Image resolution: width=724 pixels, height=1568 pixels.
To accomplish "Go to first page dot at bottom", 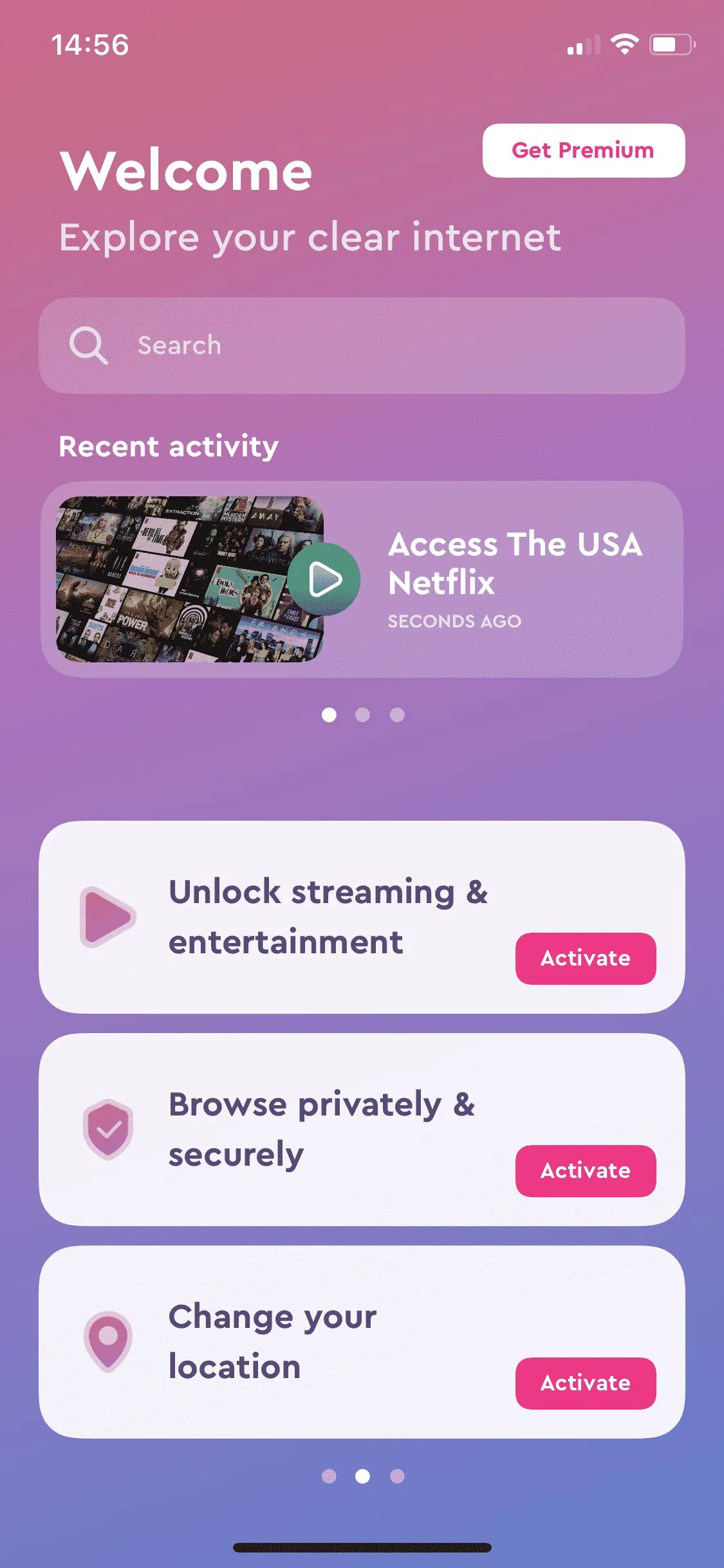I will pyautogui.click(x=329, y=1476).
